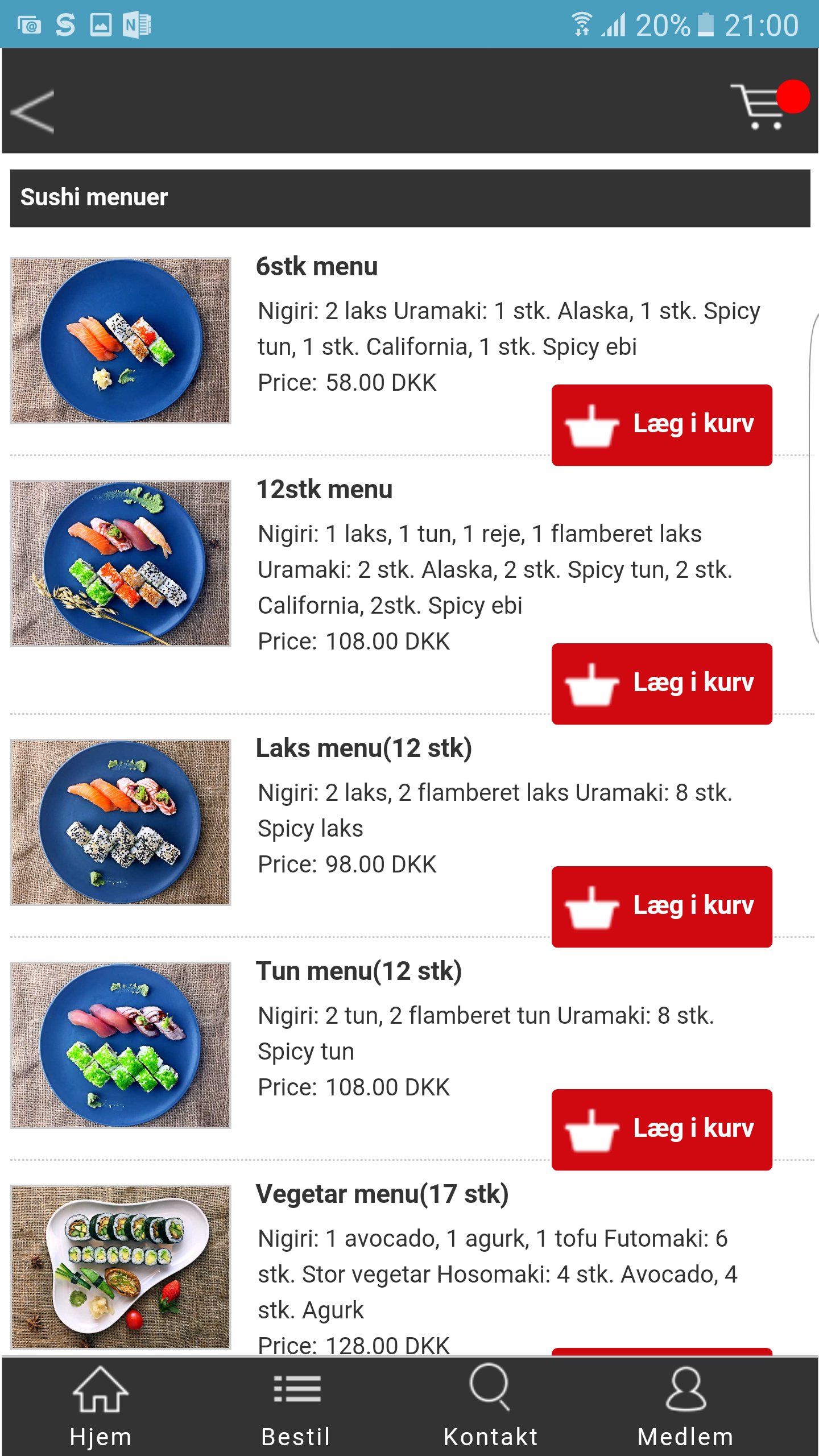This screenshot has height=1456, width=819.
Task: Add Laks menu(12 stk) to the basket
Action: [661, 907]
